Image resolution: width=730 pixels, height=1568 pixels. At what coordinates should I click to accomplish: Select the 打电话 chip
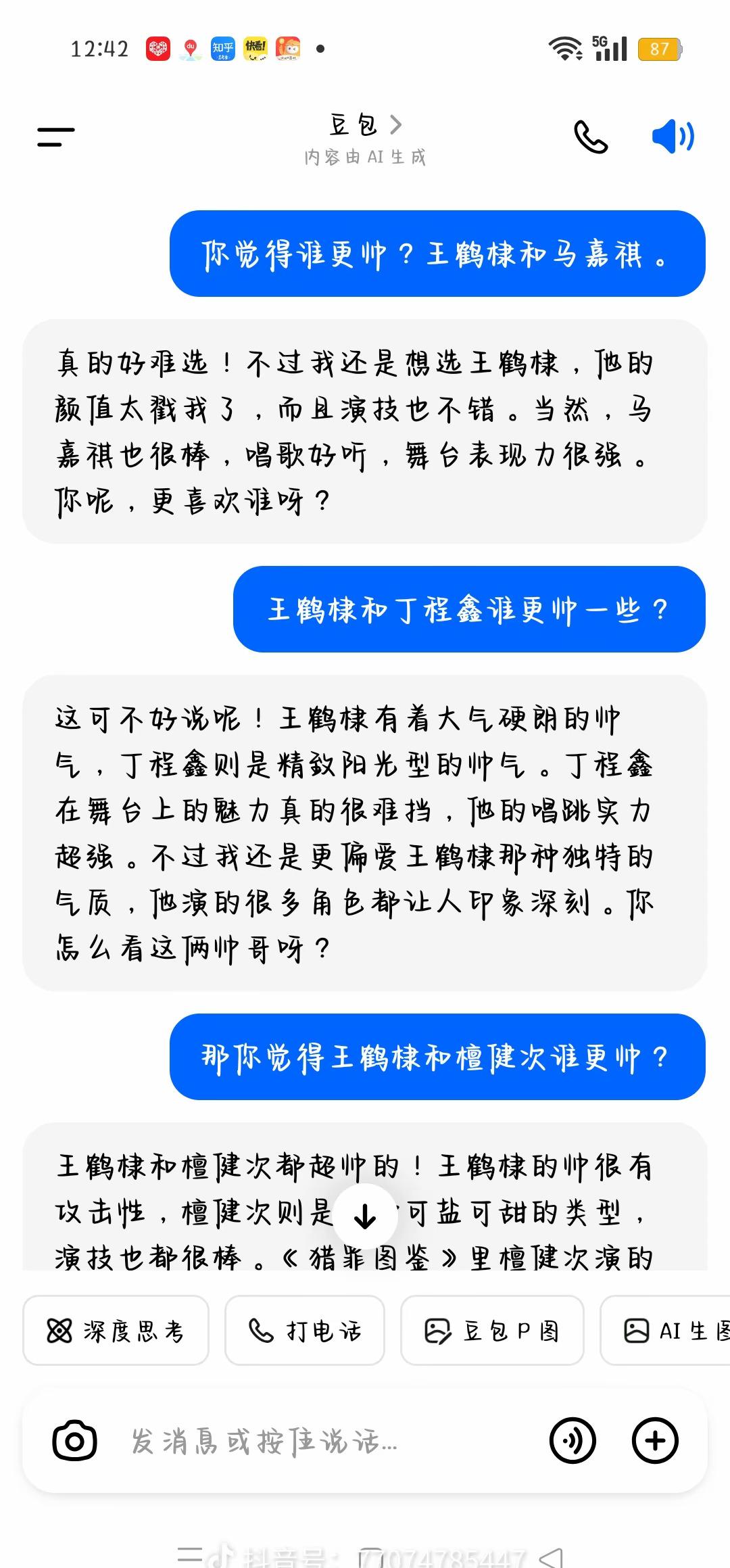[305, 1331]
